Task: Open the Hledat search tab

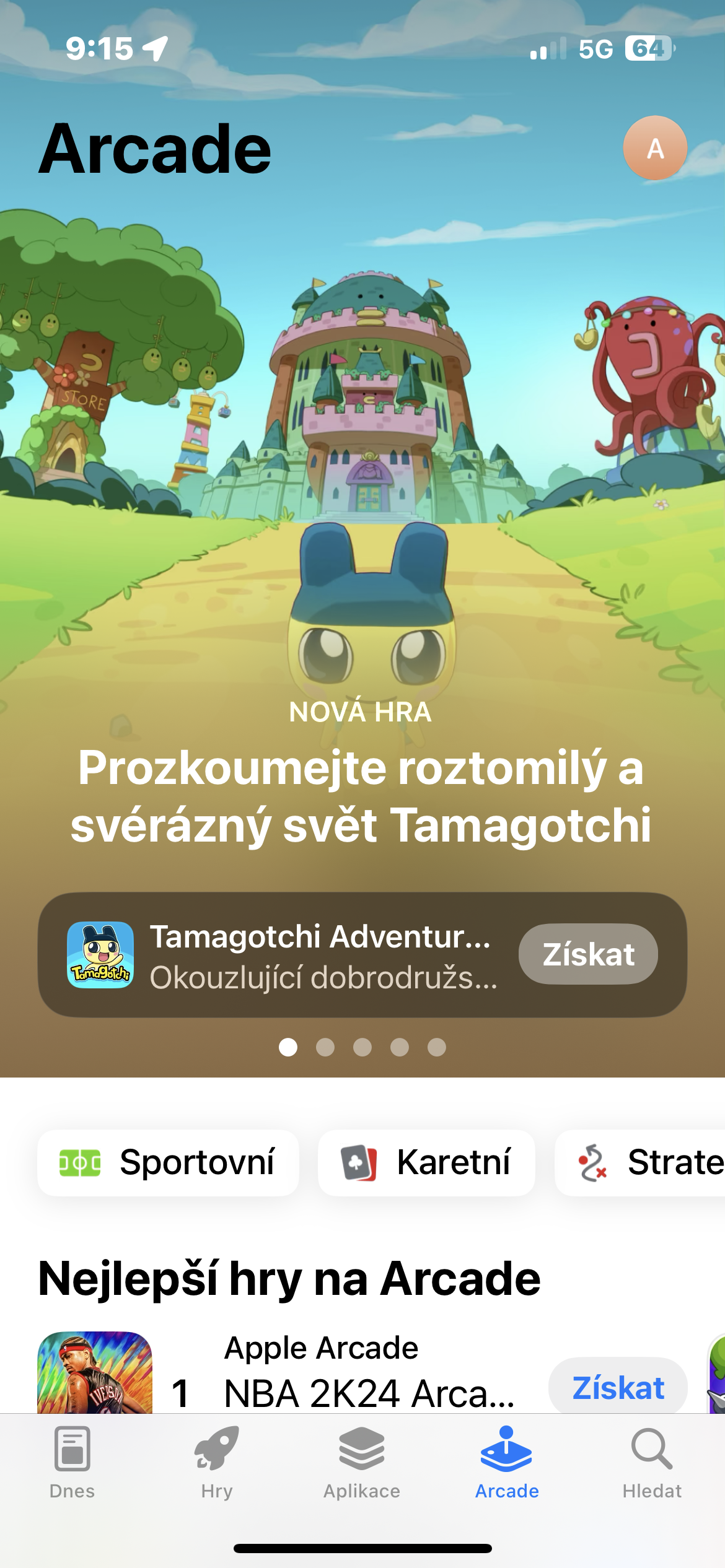Action: click(652, 1463)
